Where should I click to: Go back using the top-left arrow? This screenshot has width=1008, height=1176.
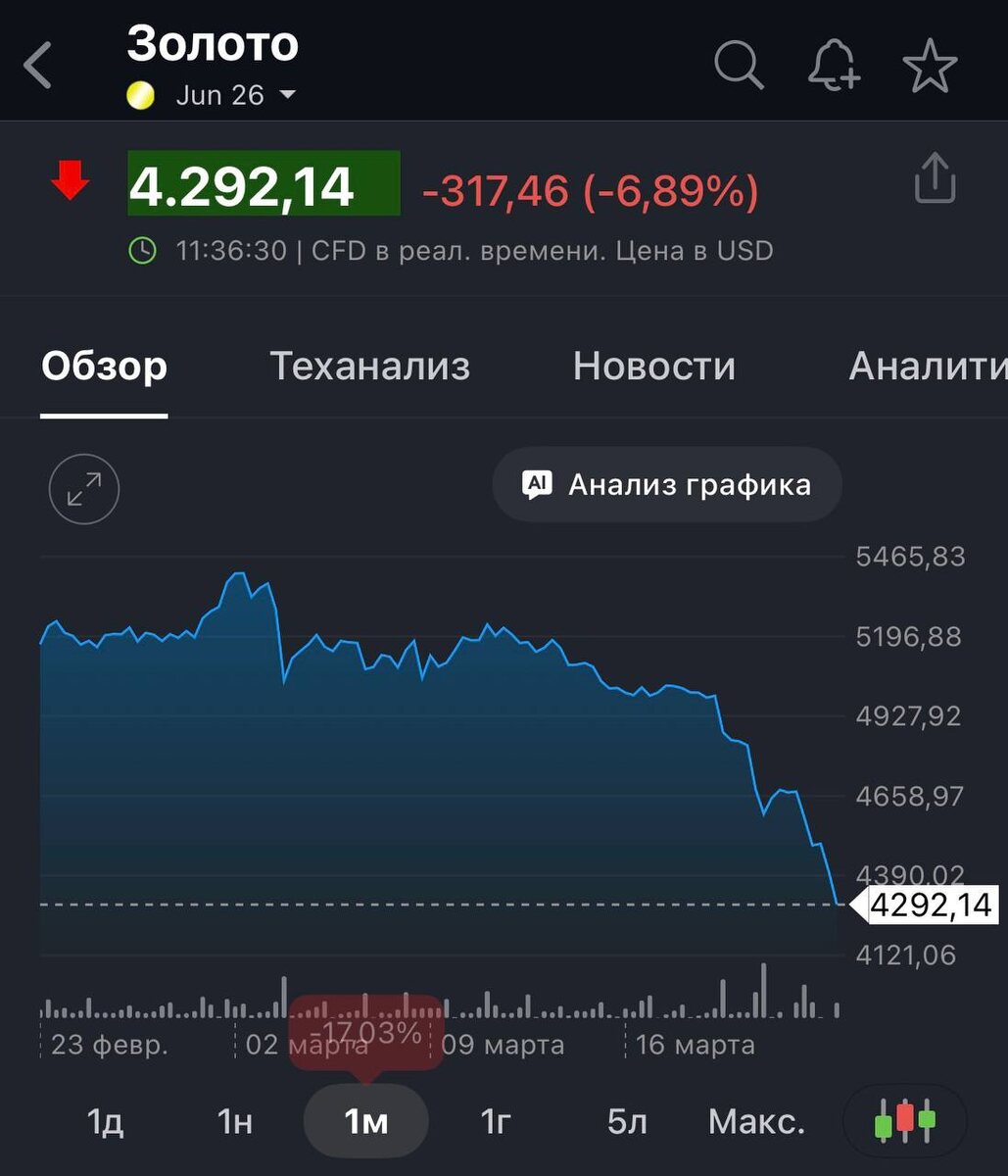(x=38, y=68)
